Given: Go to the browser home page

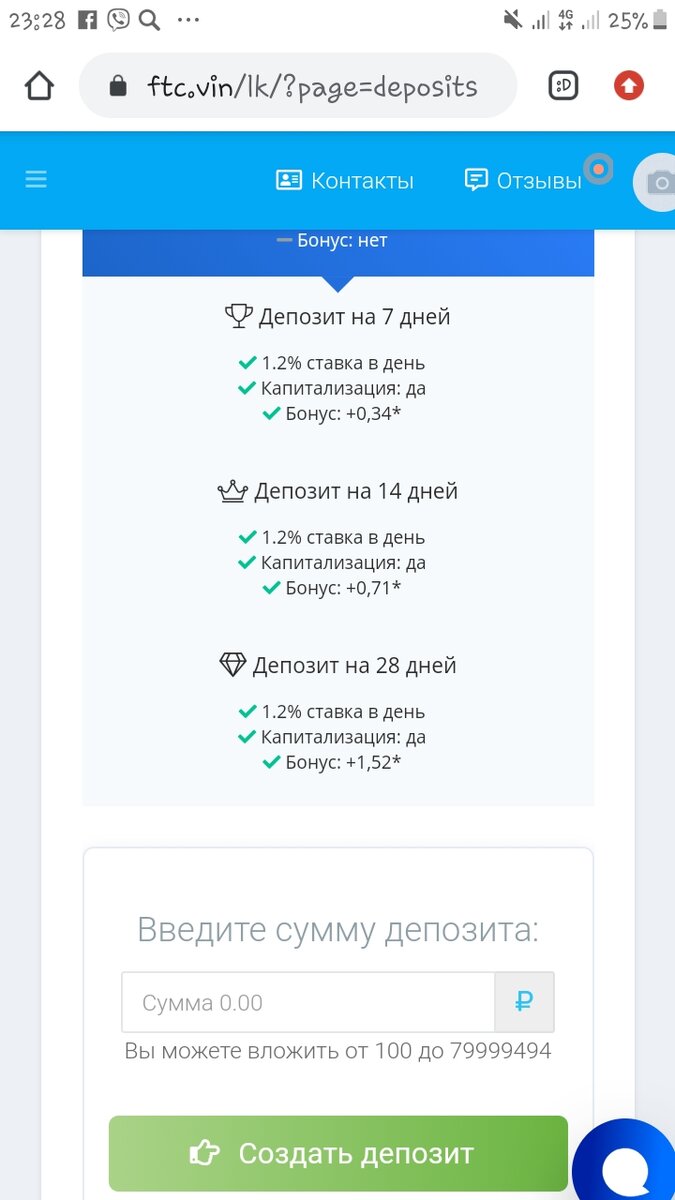Looking at the screenshot, I should (x=39, y=86).
